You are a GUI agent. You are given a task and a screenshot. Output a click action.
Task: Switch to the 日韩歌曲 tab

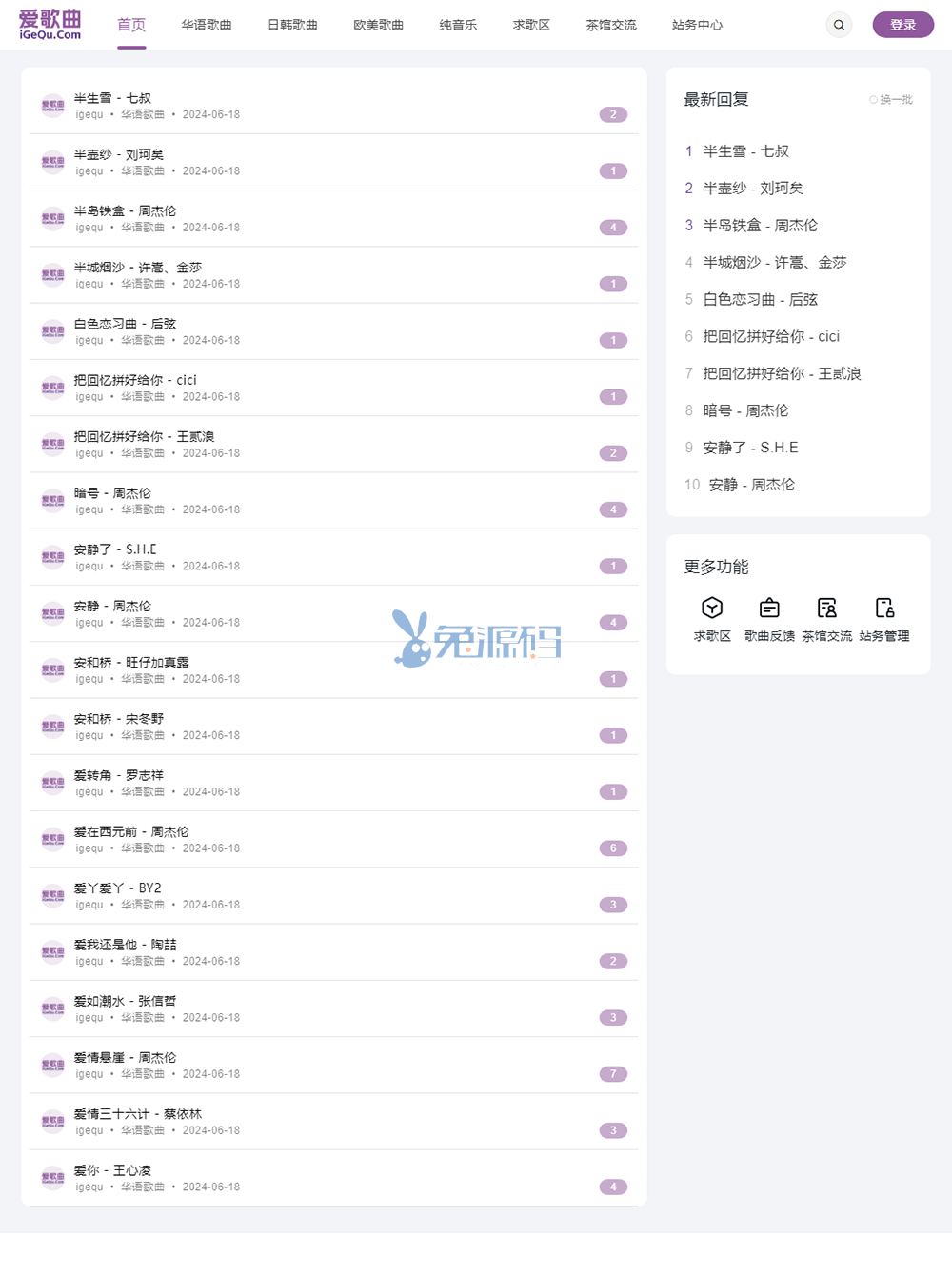point(292,25)
